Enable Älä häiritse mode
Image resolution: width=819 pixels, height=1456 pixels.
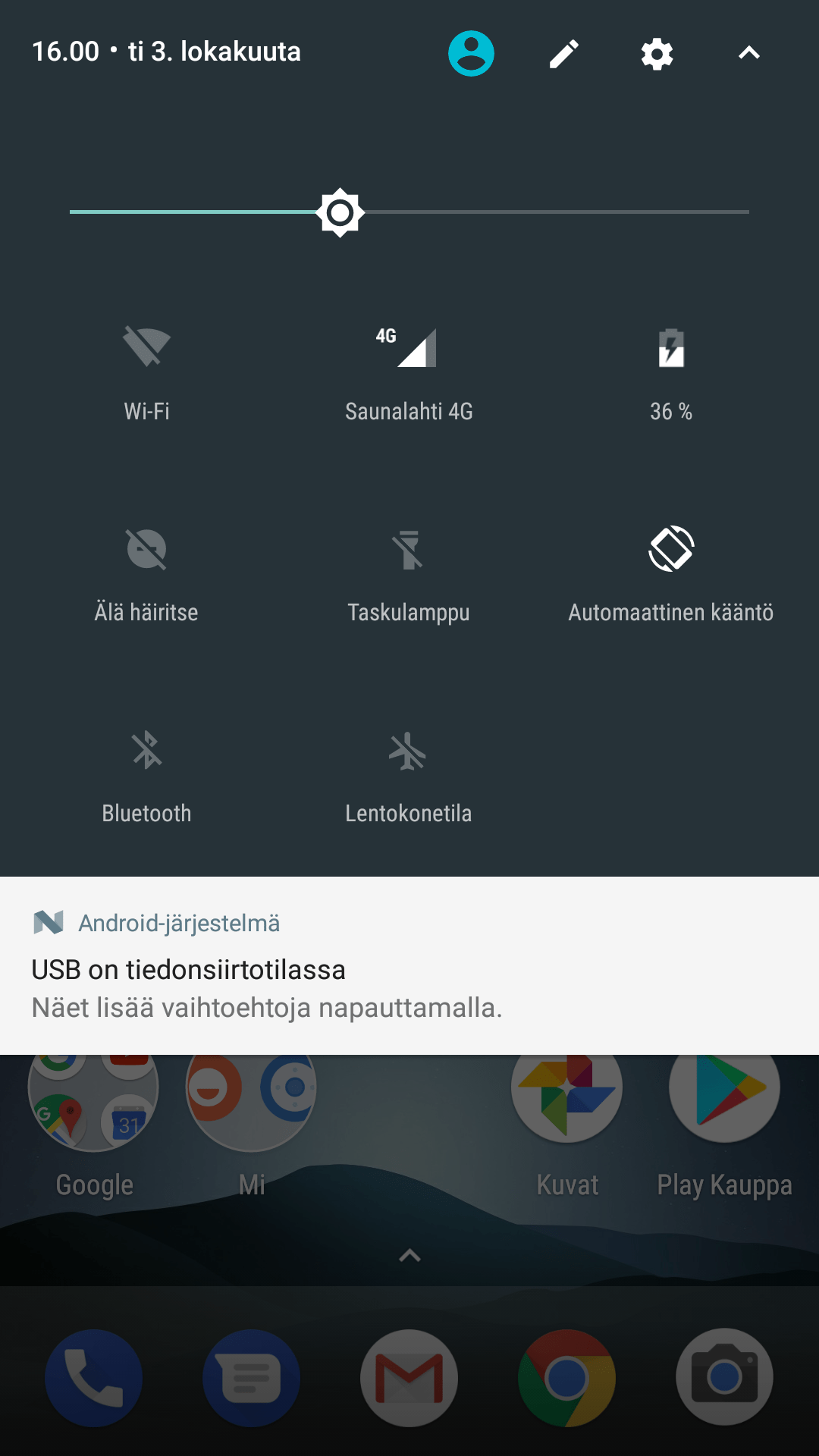(x=146, y=550)
